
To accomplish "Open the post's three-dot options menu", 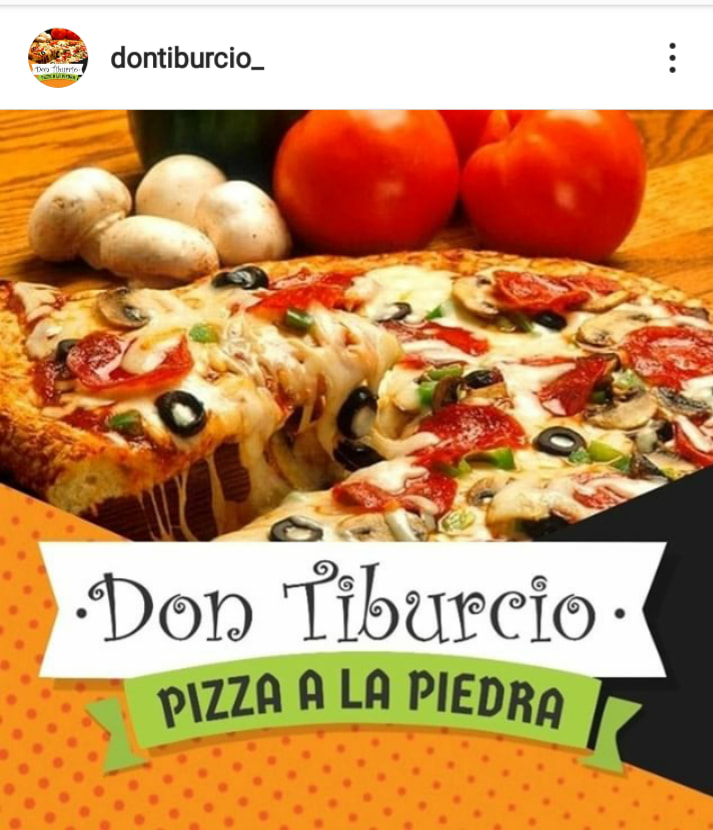I will 672,58.
